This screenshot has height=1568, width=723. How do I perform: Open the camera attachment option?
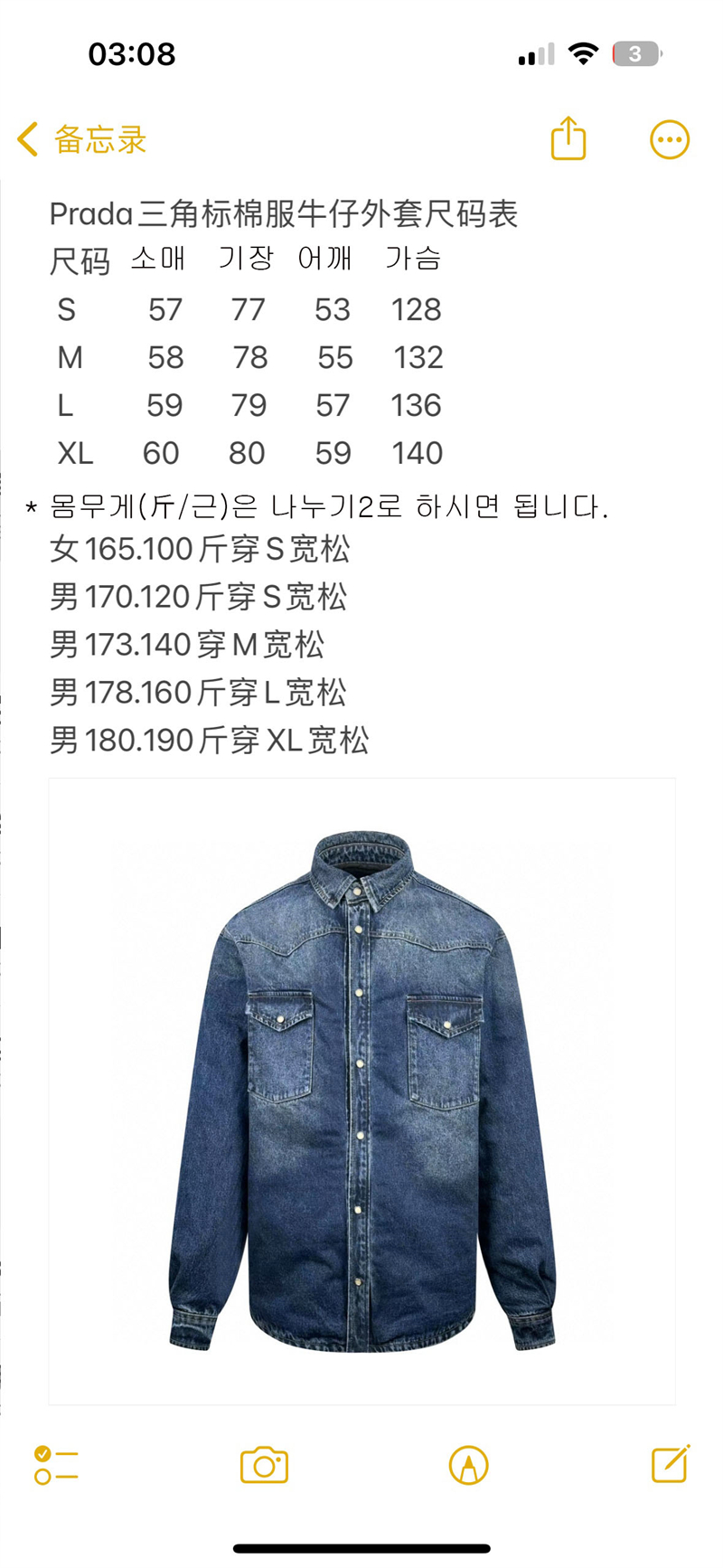pos(264,1465)
